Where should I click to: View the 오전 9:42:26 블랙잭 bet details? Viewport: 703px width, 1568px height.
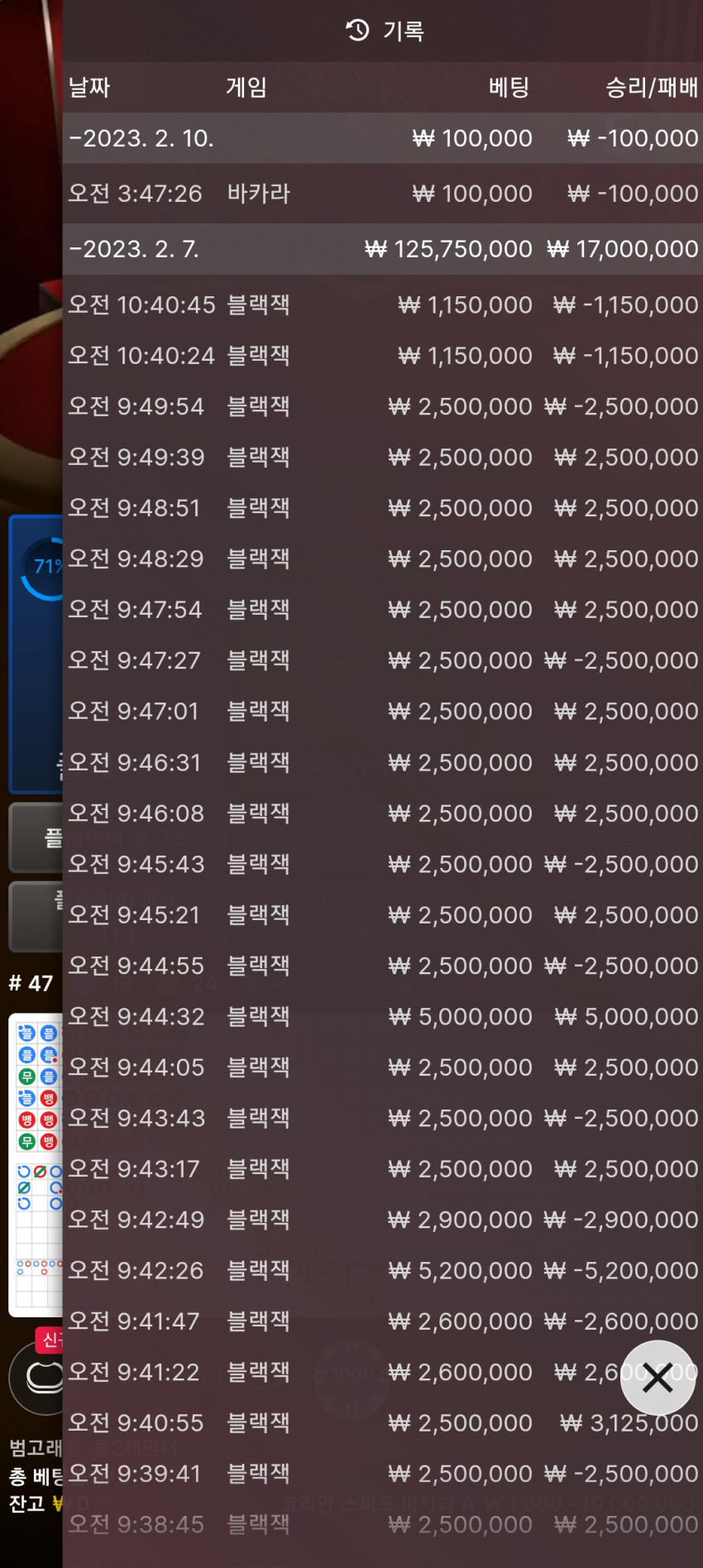tap(383, 1270)
